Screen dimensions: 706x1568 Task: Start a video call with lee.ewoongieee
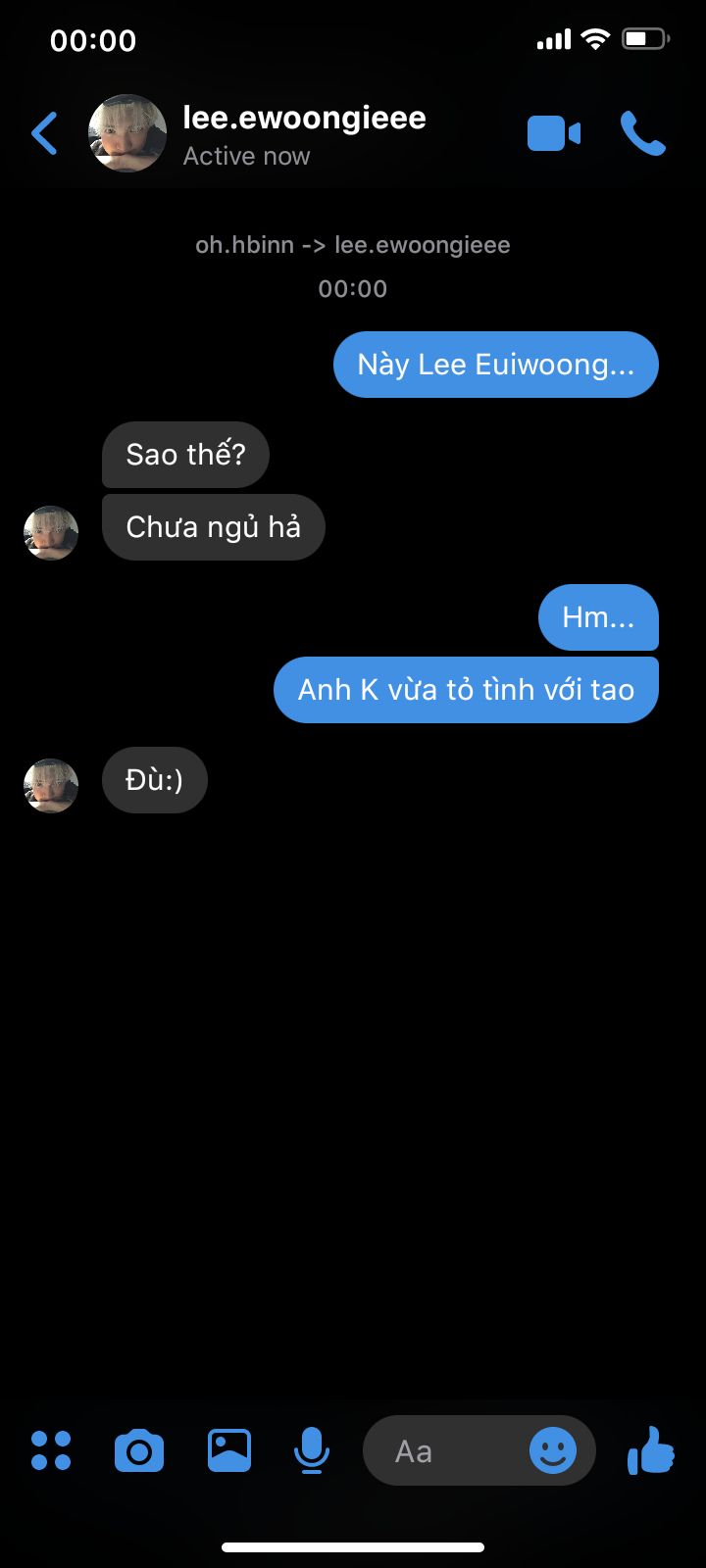(x=553, y=134)
